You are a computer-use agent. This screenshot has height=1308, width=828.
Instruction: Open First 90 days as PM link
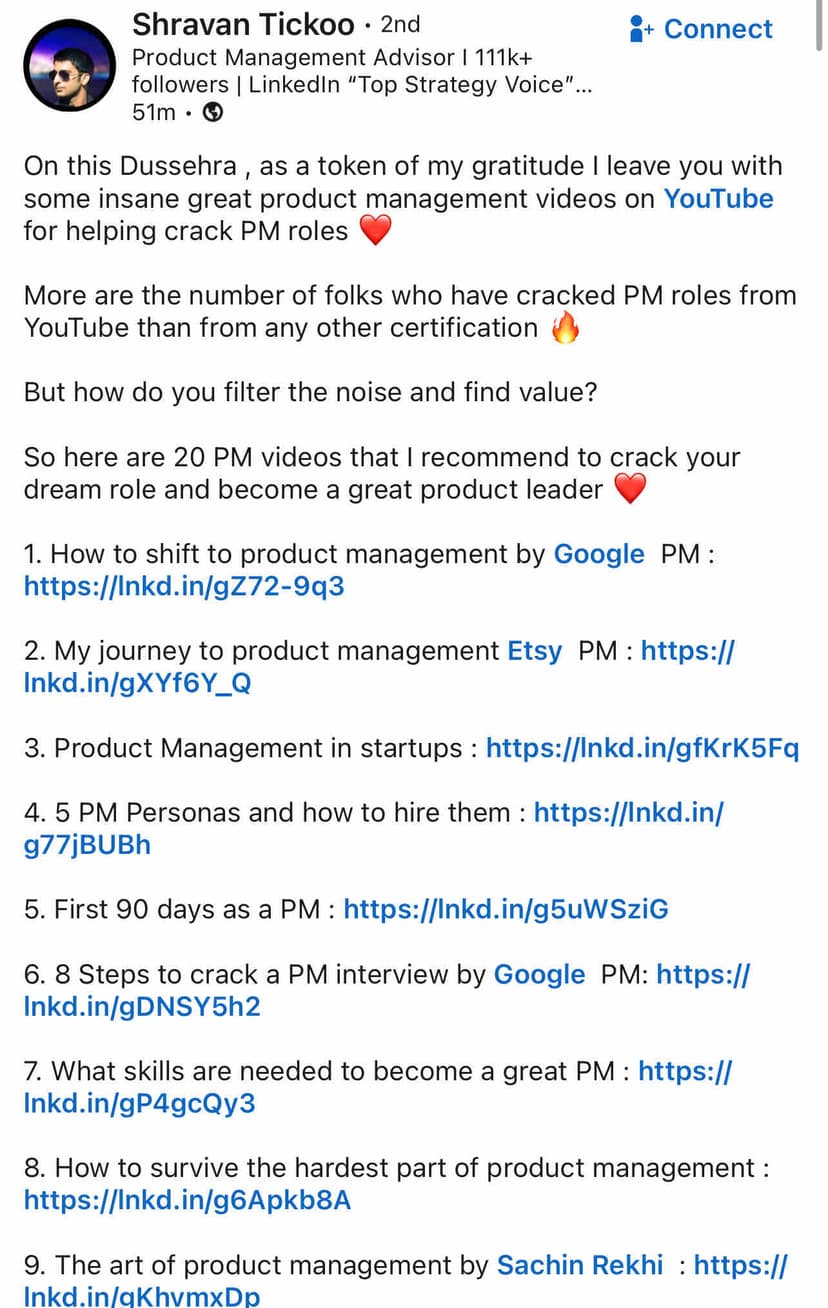[x=505, y=909]
